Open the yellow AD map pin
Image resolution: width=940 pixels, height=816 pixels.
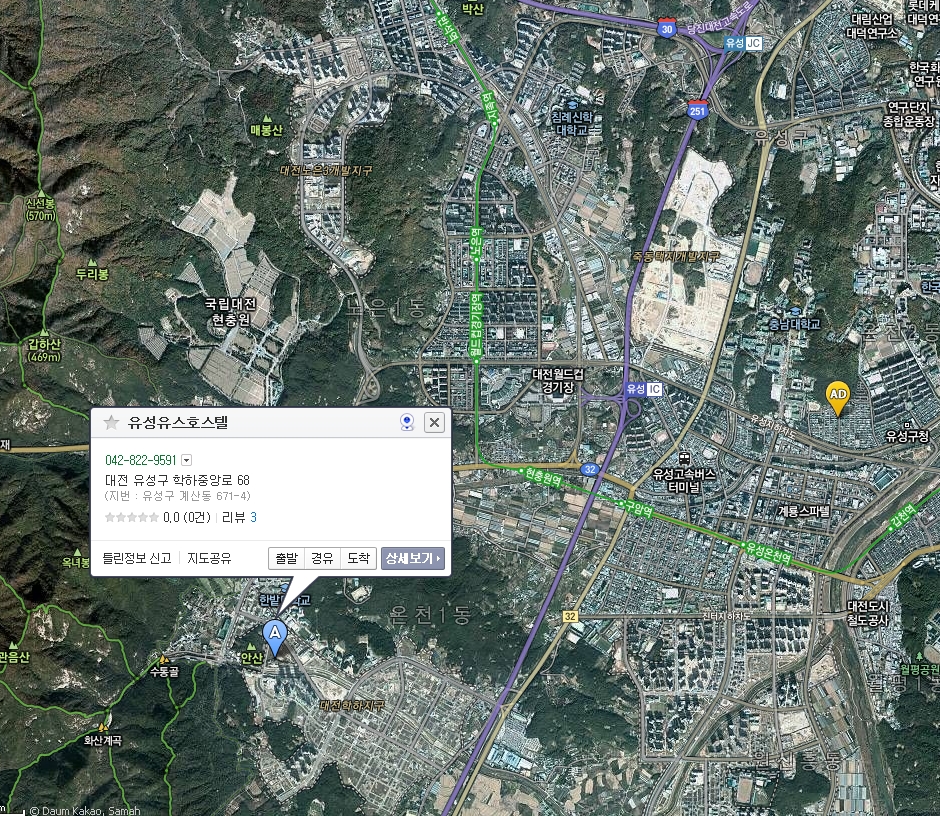(x=837, y=397)
